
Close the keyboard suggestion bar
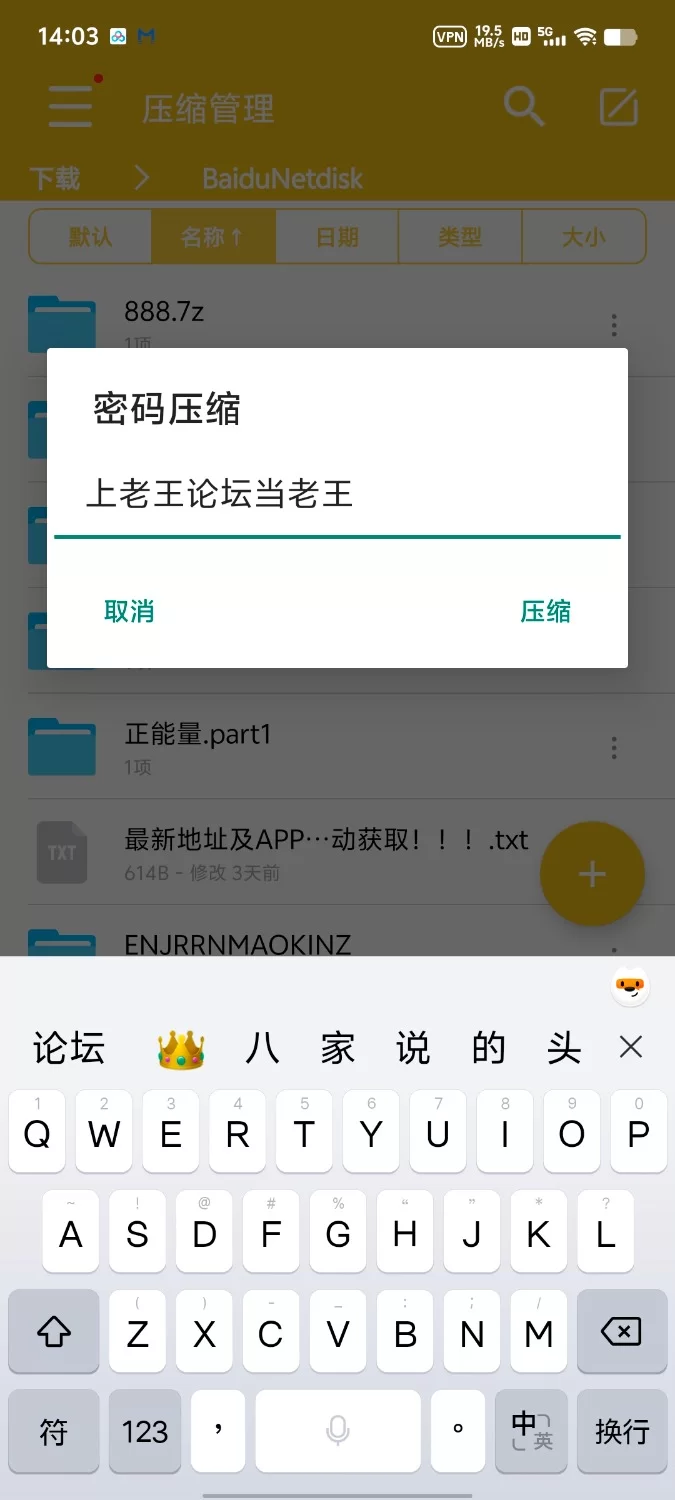(x=631, y=1047)
